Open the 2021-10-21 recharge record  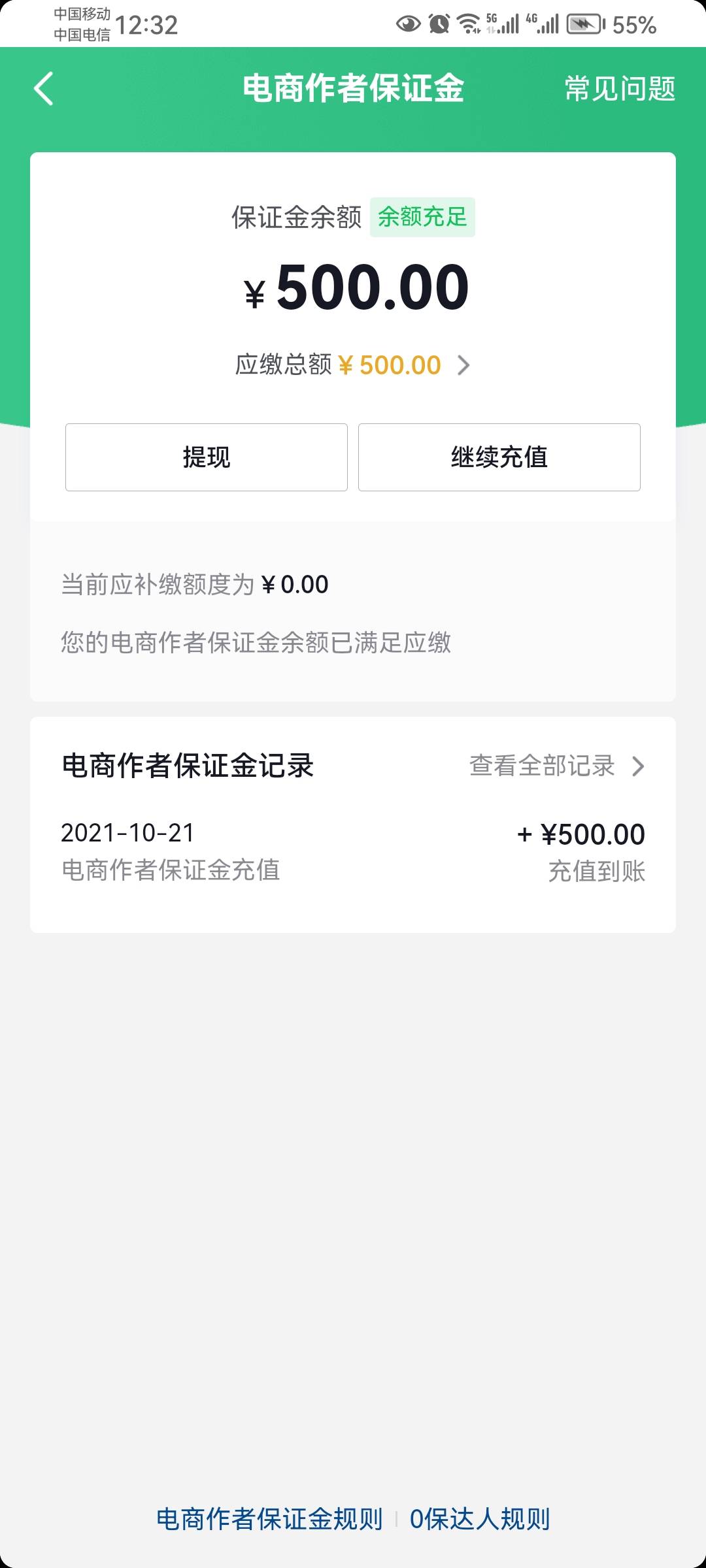pos(353,851)
